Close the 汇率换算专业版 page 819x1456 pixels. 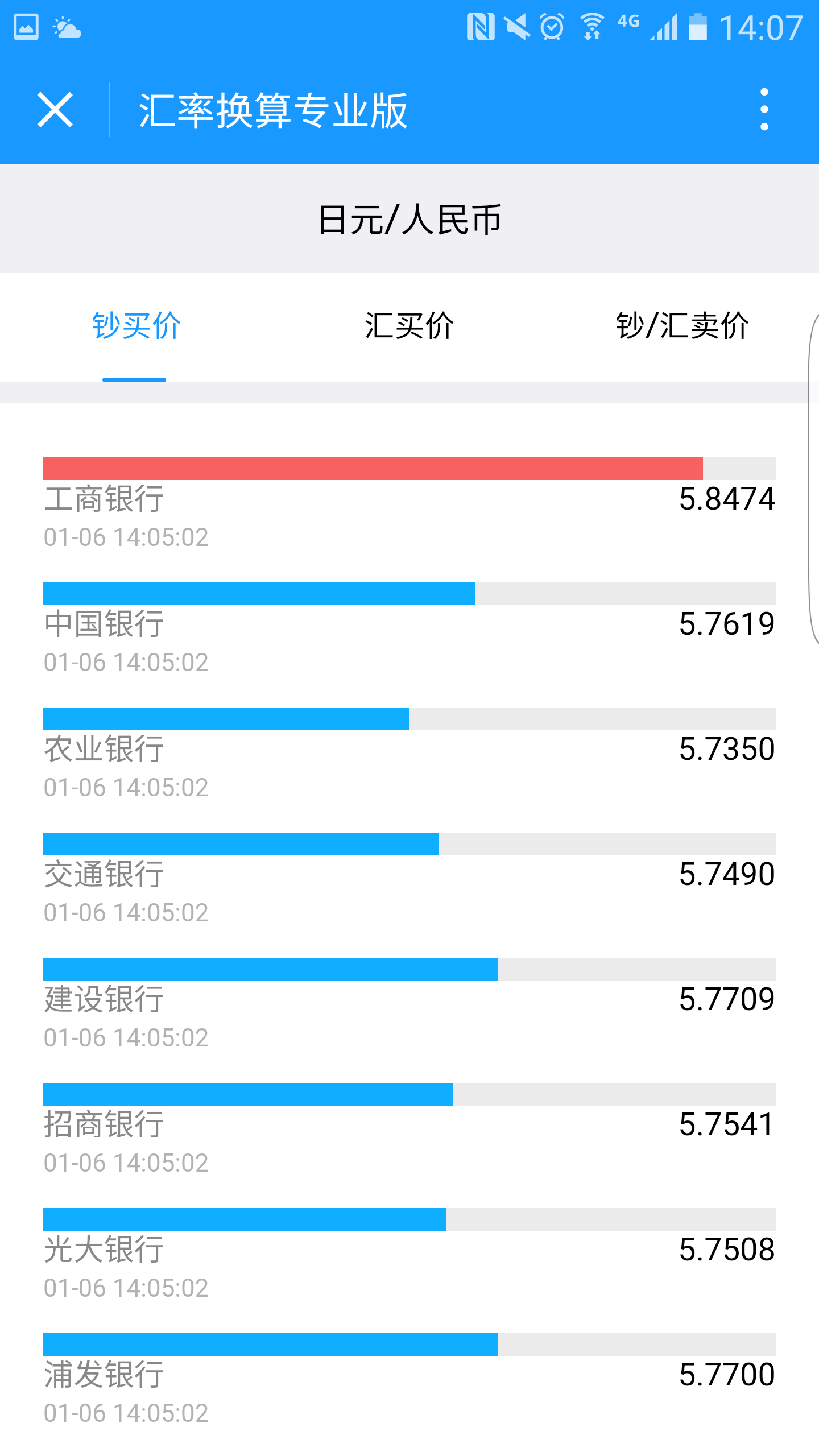pos(55,109)
